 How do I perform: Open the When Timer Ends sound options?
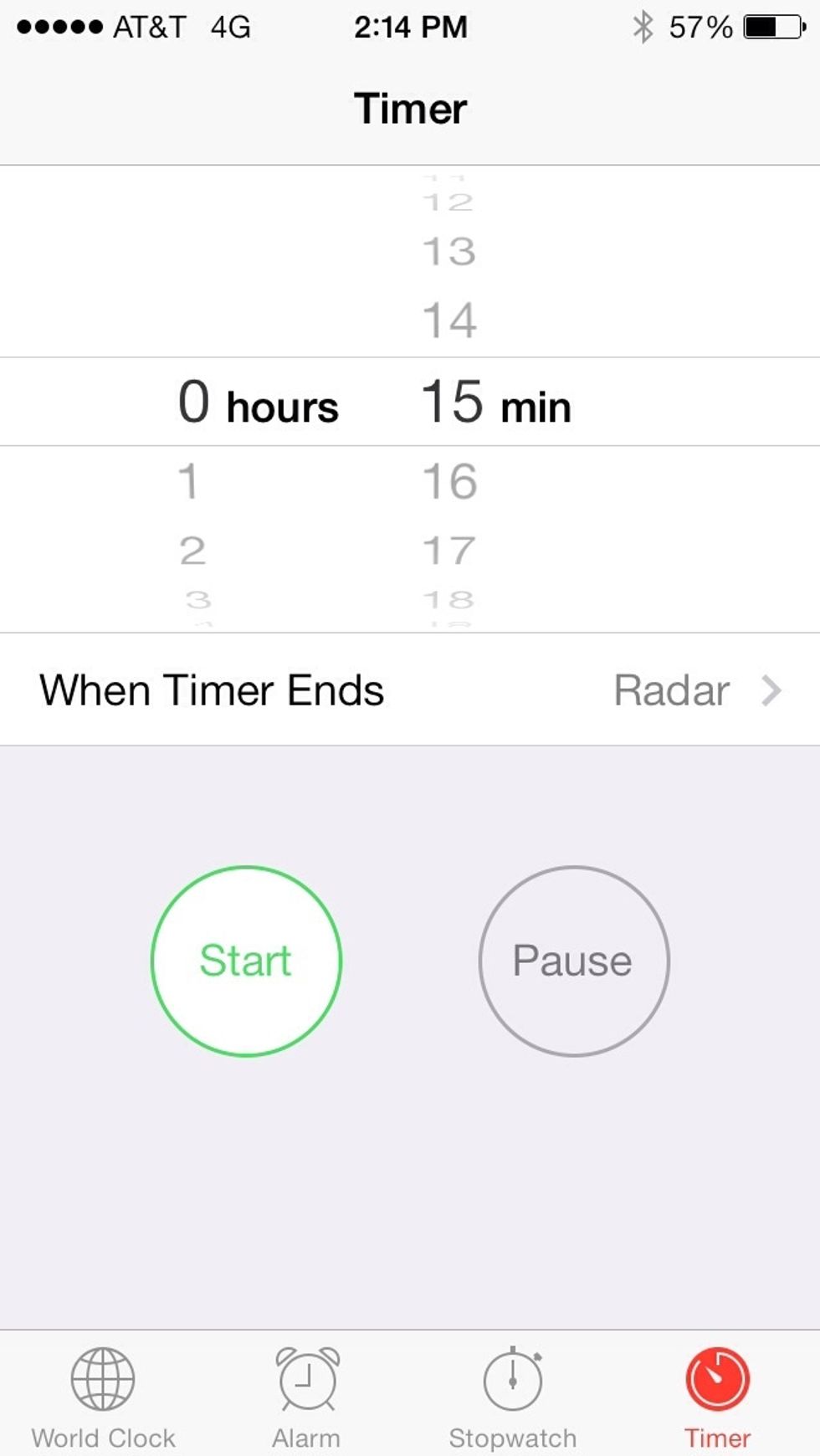tap(410, 690)
